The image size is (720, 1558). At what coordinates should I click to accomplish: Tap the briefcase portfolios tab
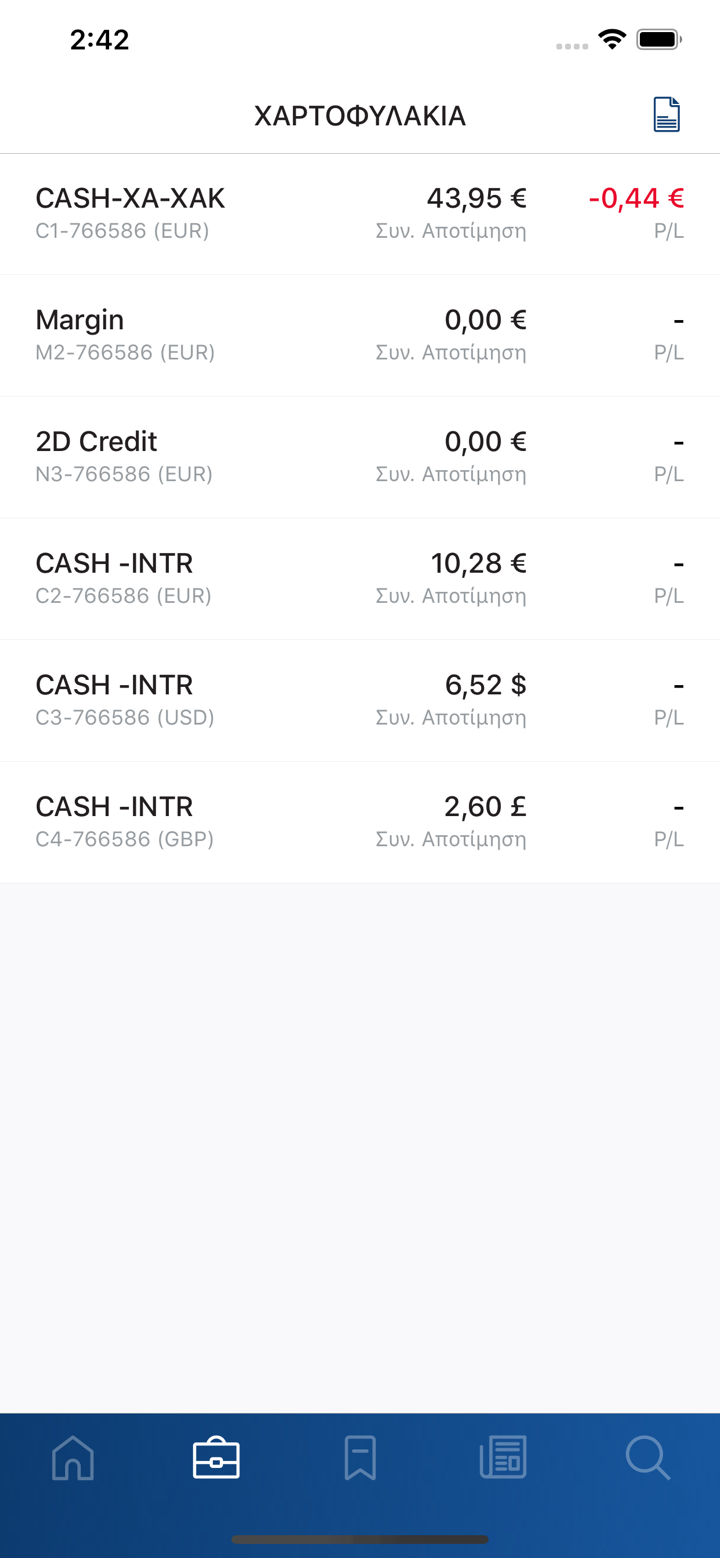point(216,1458)
